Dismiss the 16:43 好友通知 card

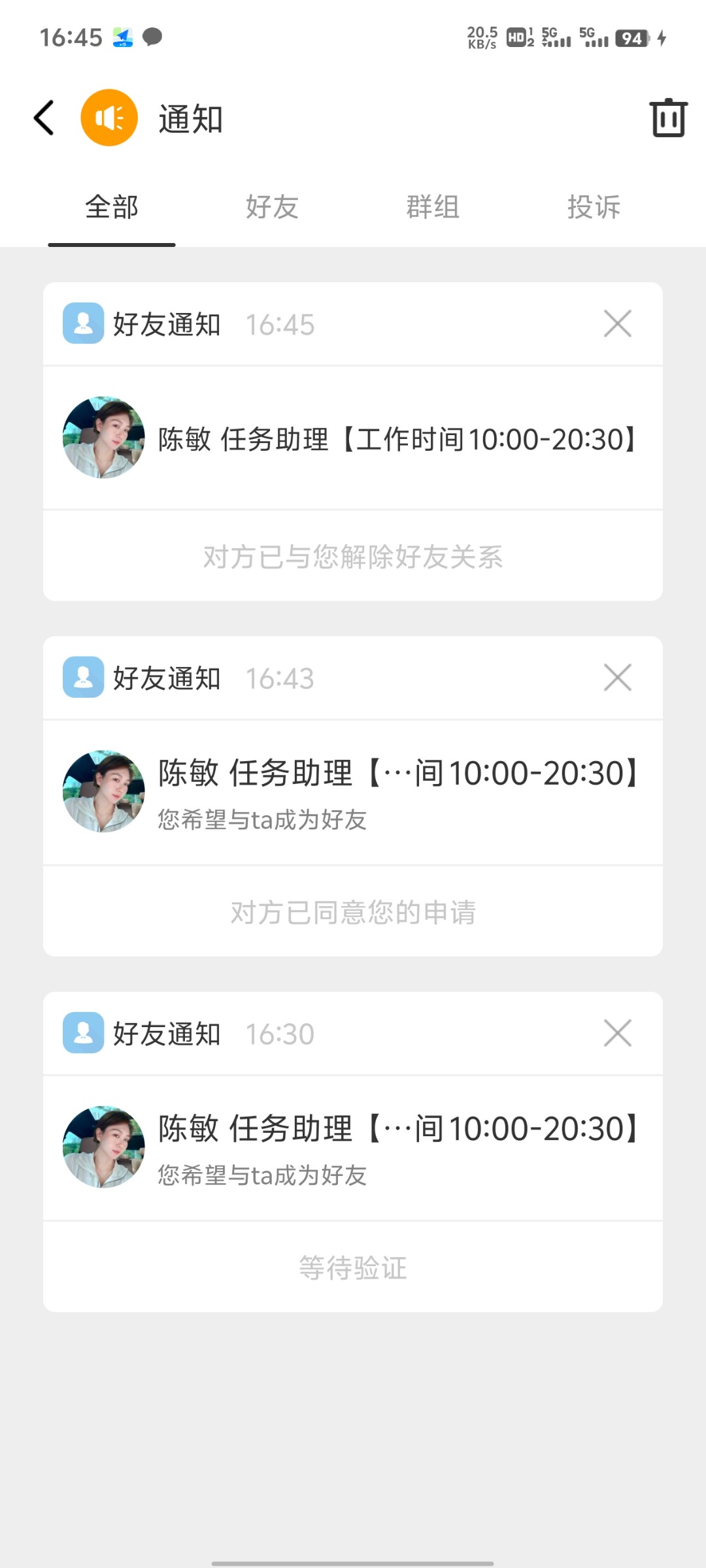(x=617, y=678)
